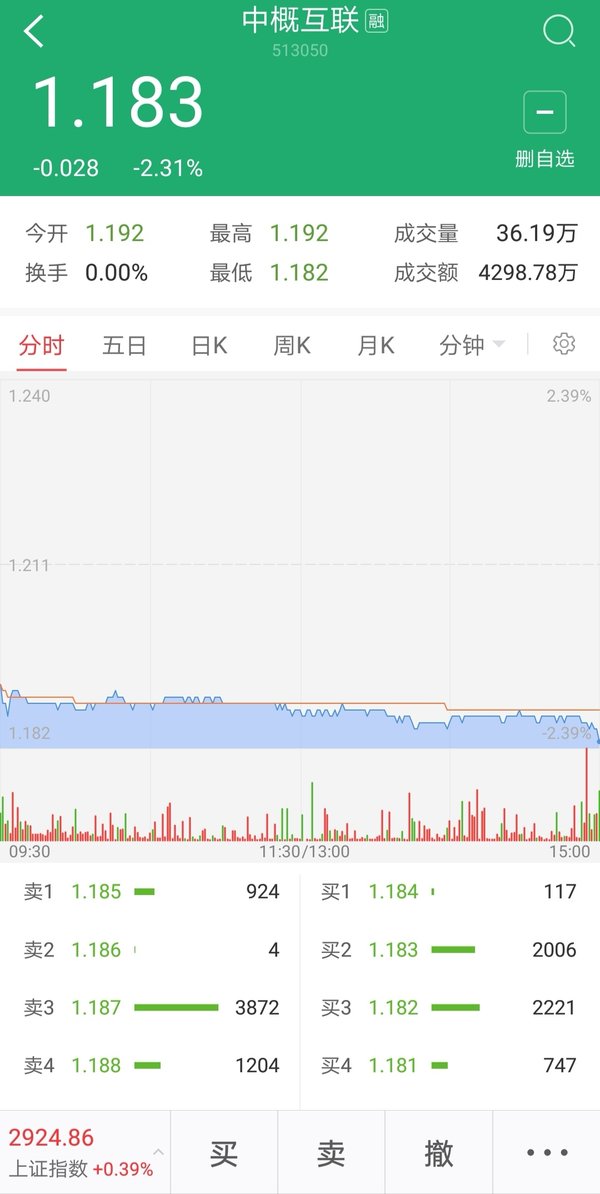
Task: Switch to the 日K chart tab
Action: 209,346
